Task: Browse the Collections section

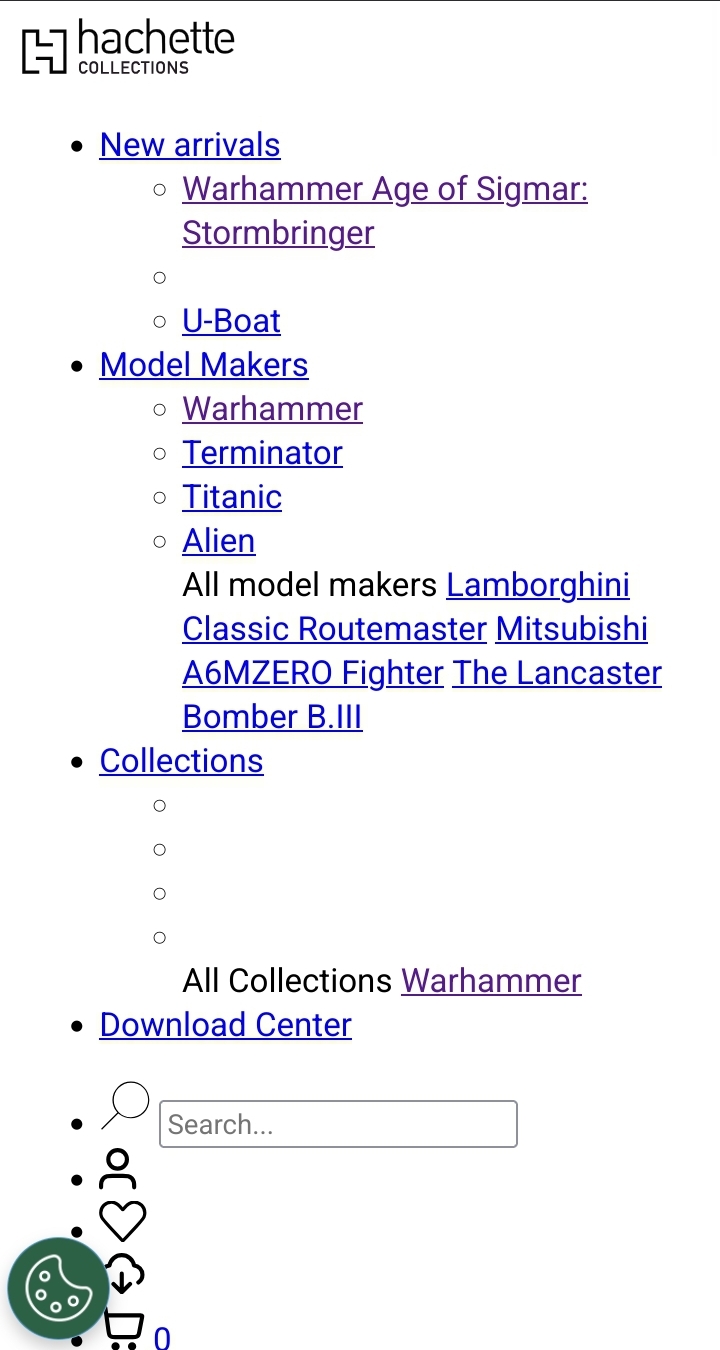Action: coord(181,761)
